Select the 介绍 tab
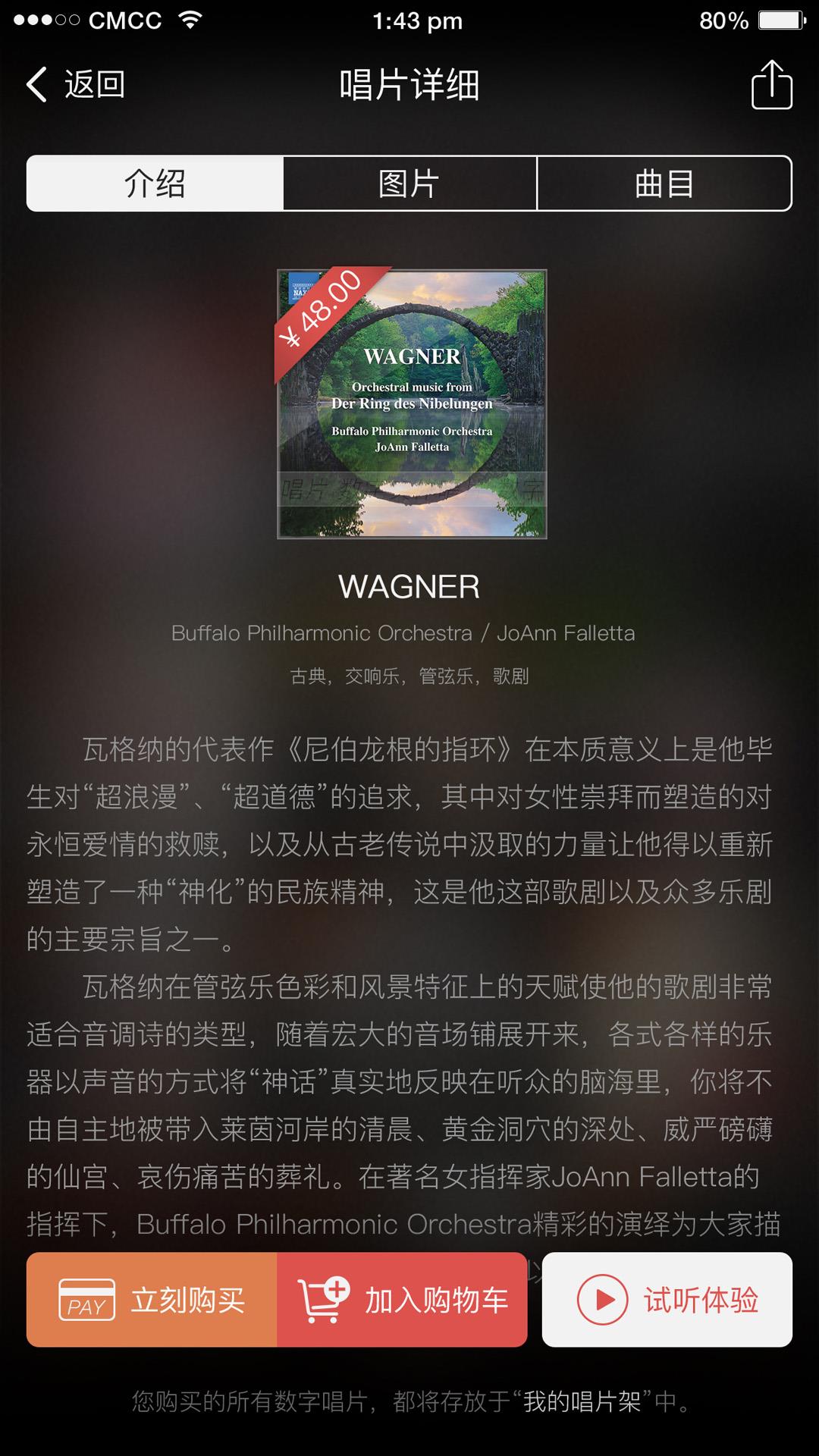The image size is (819, 1456). coord(155,184)
